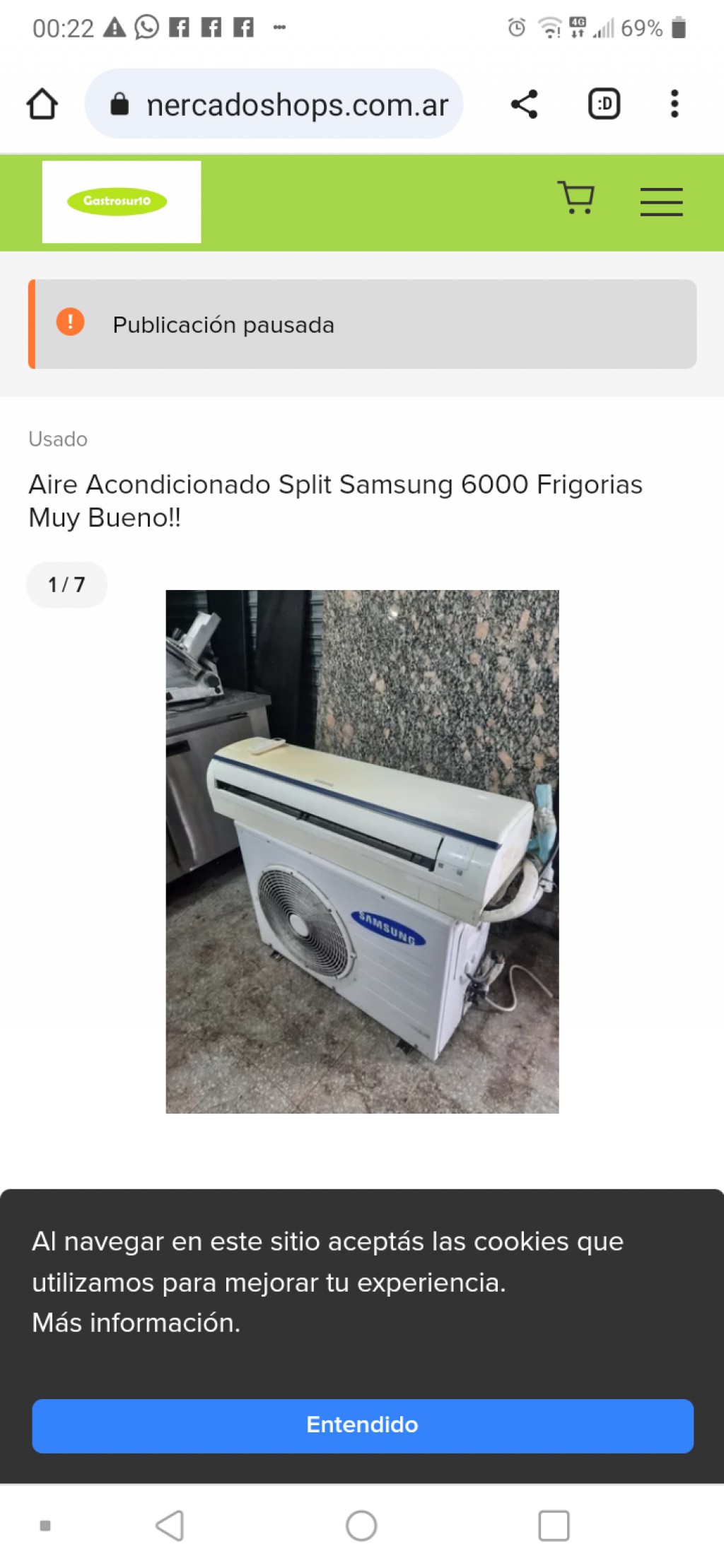Open the Más información cookies link
The width and height of the screenshot is (724, 1568).
136,1323
